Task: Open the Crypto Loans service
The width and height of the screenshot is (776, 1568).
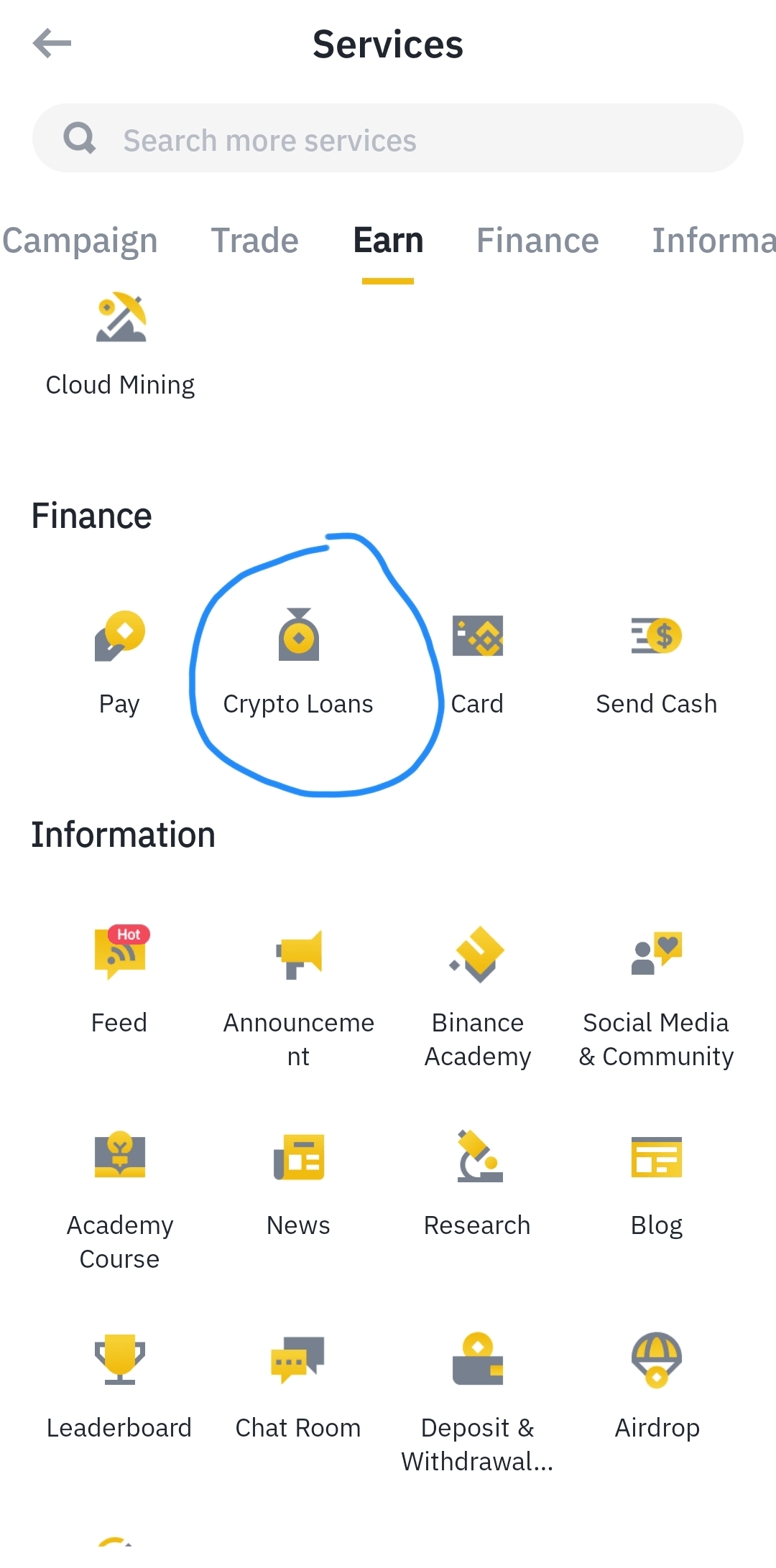Action: (298, 661)
